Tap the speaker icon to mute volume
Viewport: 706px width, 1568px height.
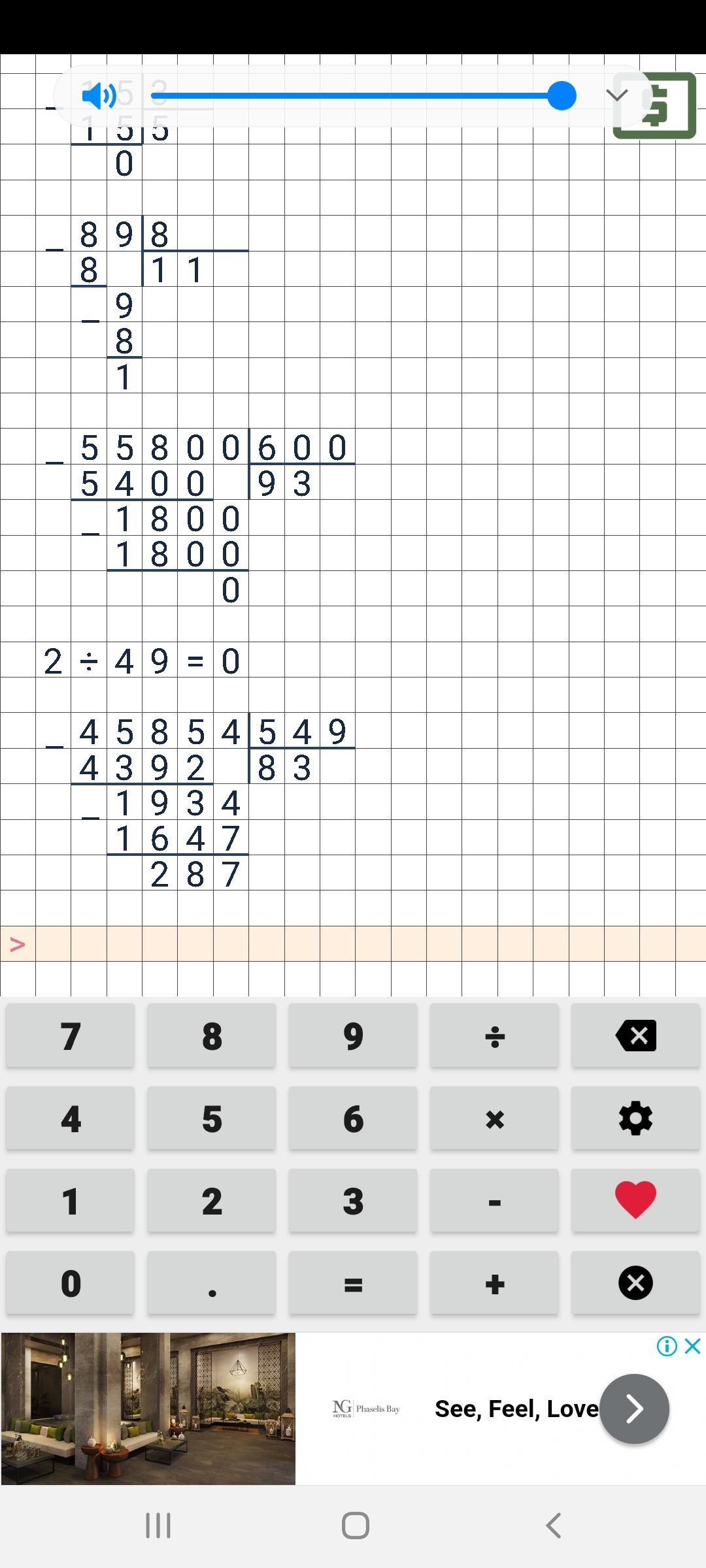click(99, 96)
